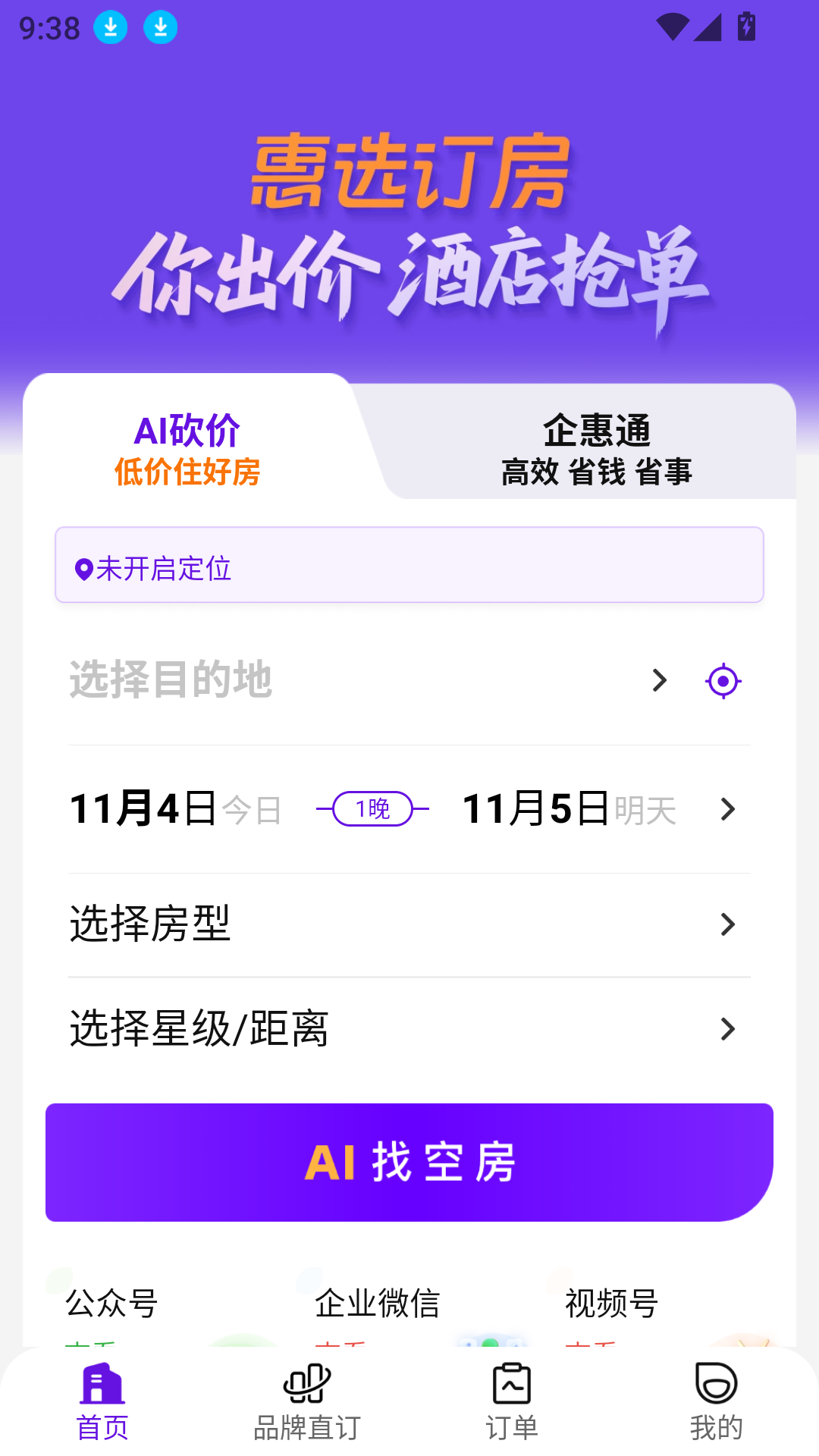Tap the battery charging icon
The image size is (819, 1456).
[745, 27]
